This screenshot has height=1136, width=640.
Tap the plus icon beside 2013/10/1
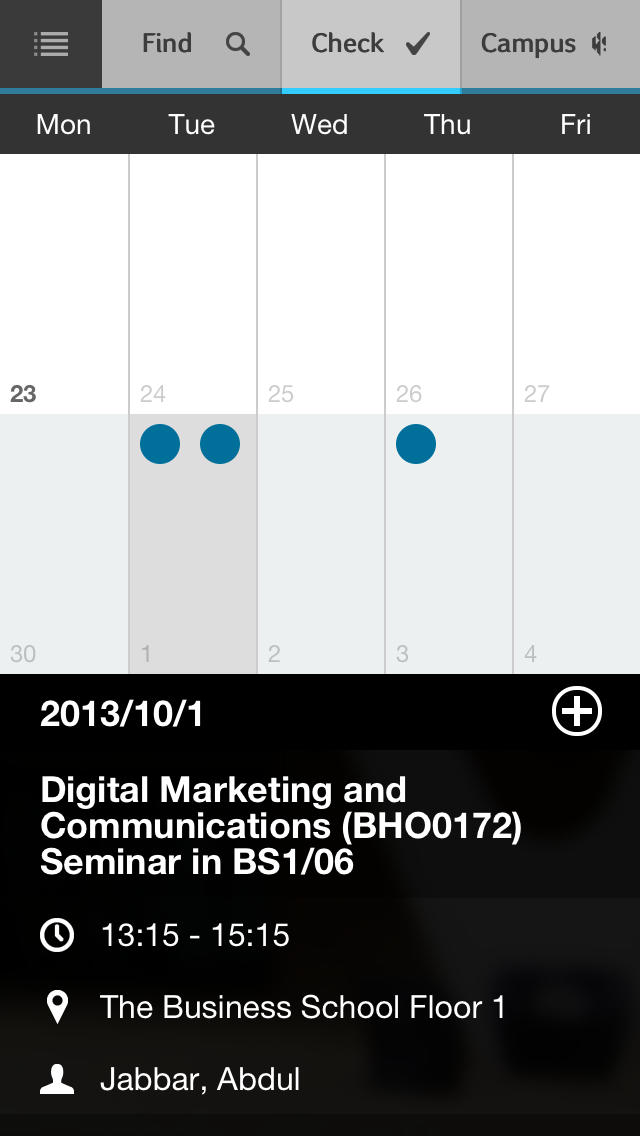pos(577,711)
